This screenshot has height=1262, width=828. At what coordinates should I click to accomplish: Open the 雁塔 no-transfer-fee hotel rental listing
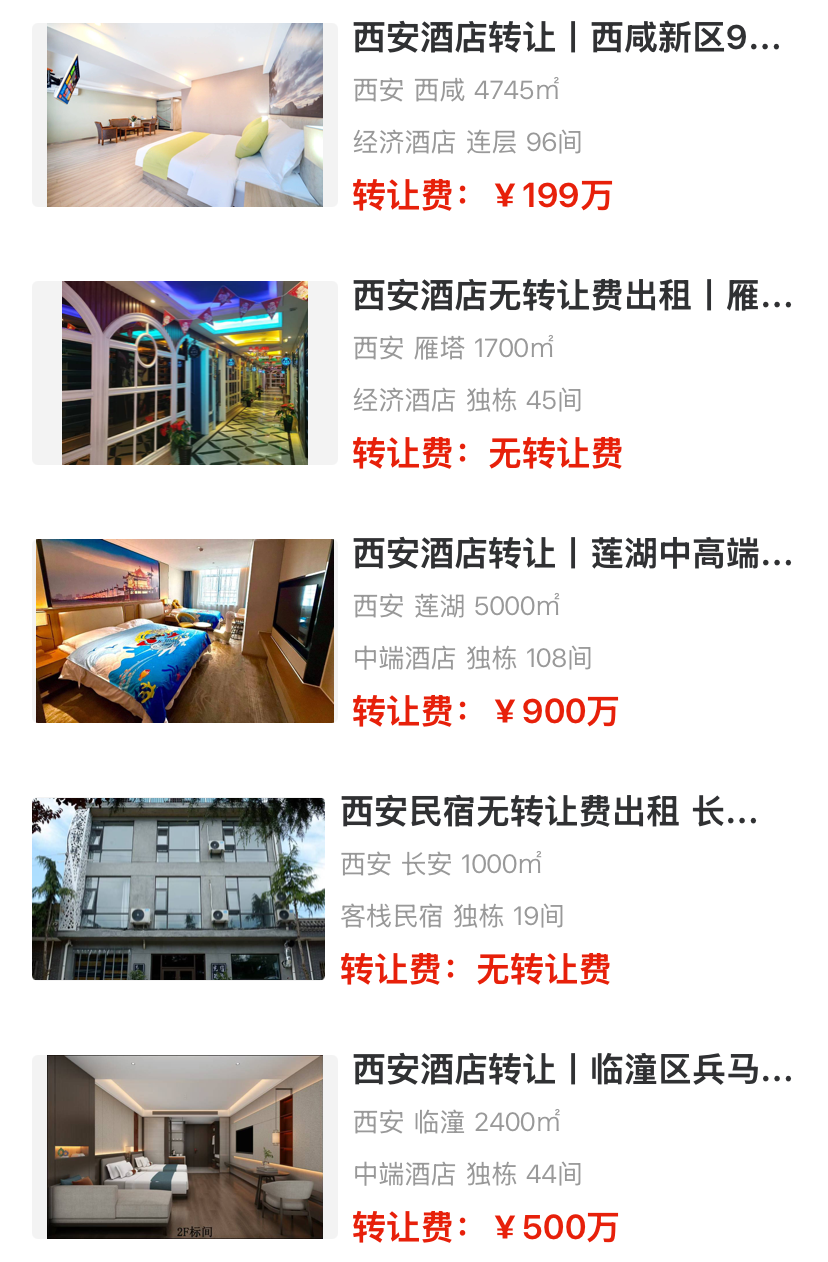(571, 297)
